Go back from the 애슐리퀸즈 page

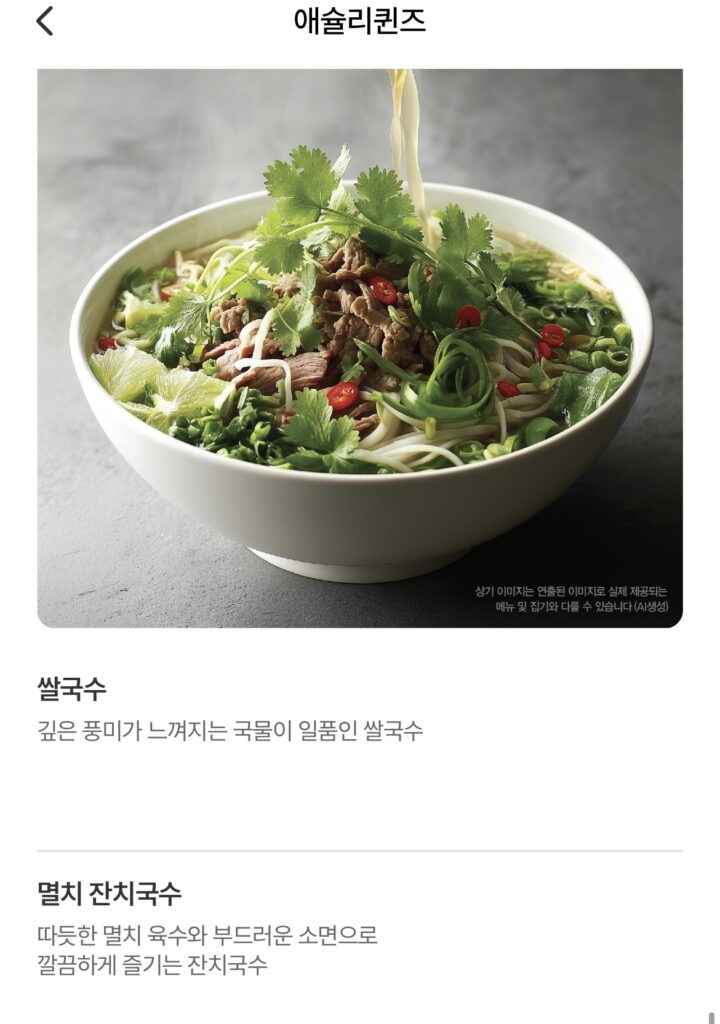44,21
